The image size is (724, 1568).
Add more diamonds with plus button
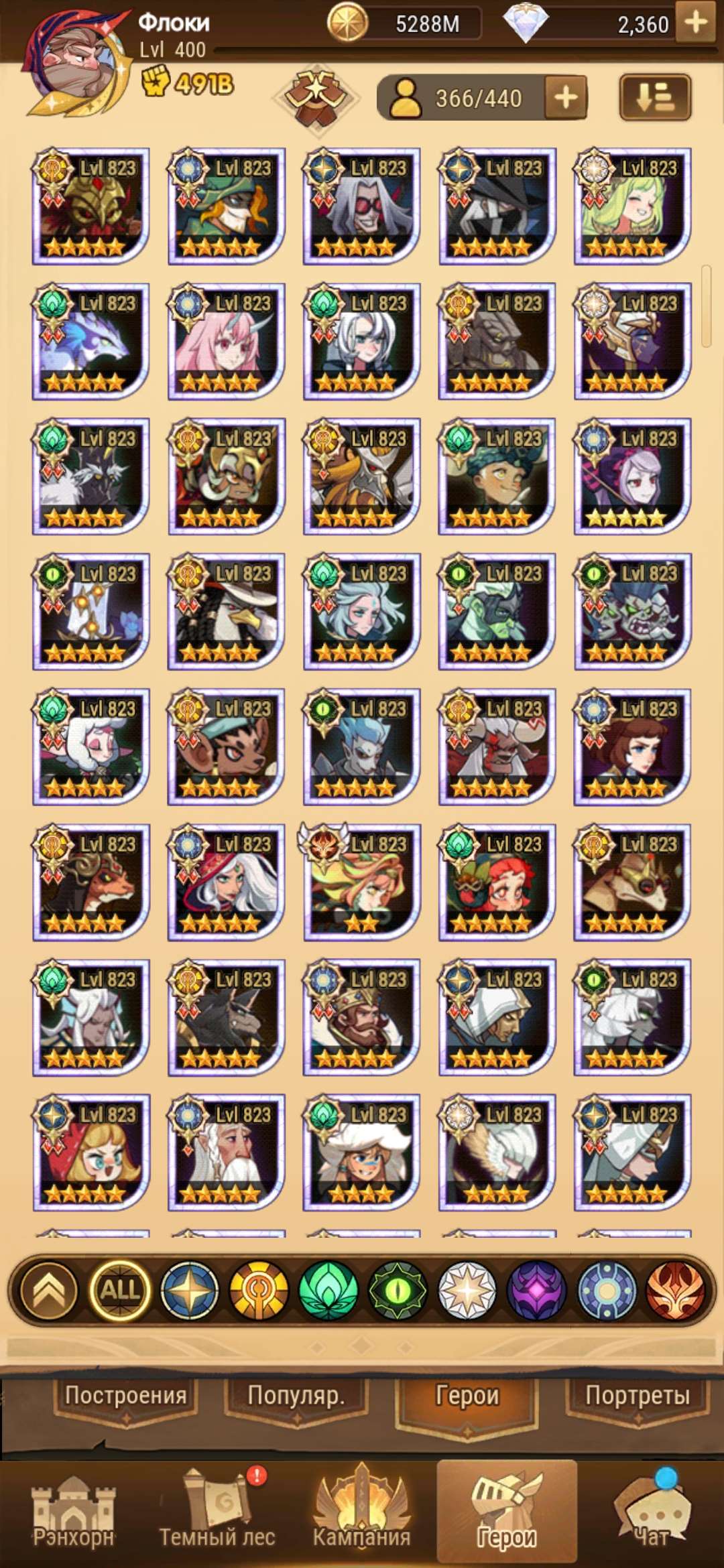click(696, 23)
